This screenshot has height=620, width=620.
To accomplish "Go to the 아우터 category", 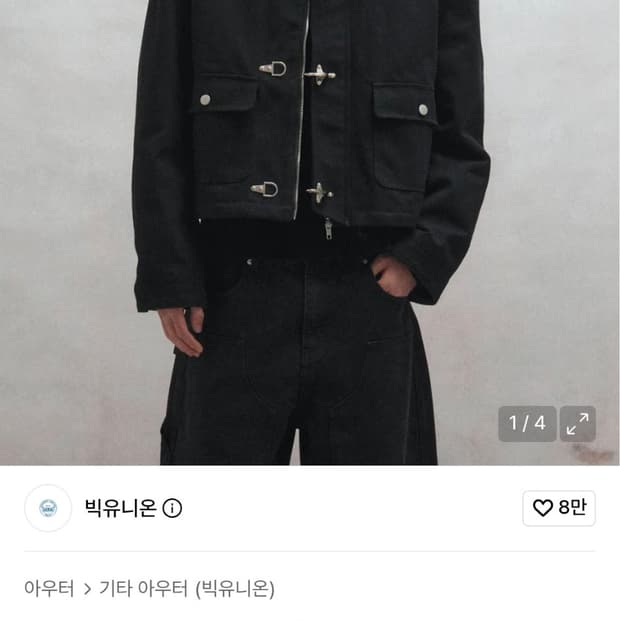I will [49, 588].
